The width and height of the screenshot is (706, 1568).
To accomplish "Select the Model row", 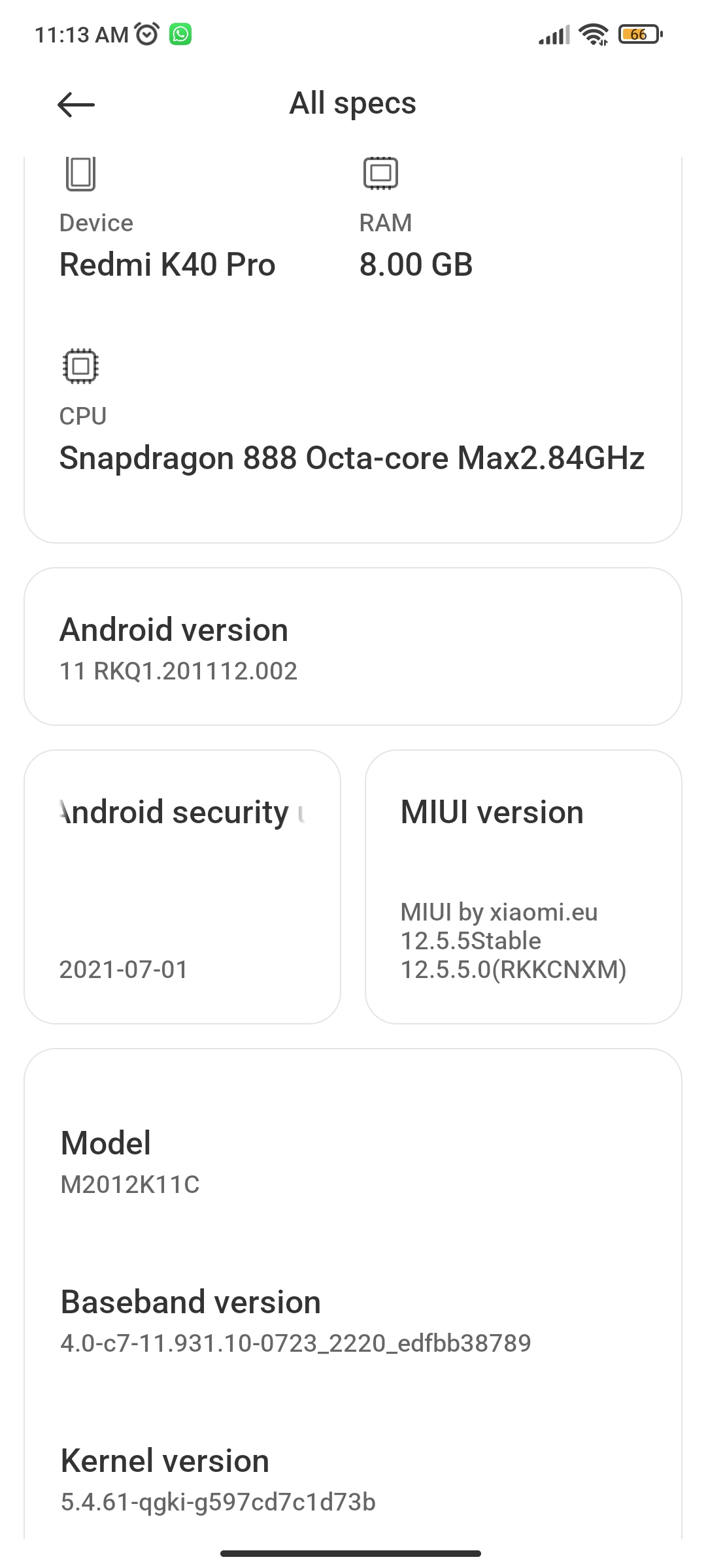I will click(353, 1162).
